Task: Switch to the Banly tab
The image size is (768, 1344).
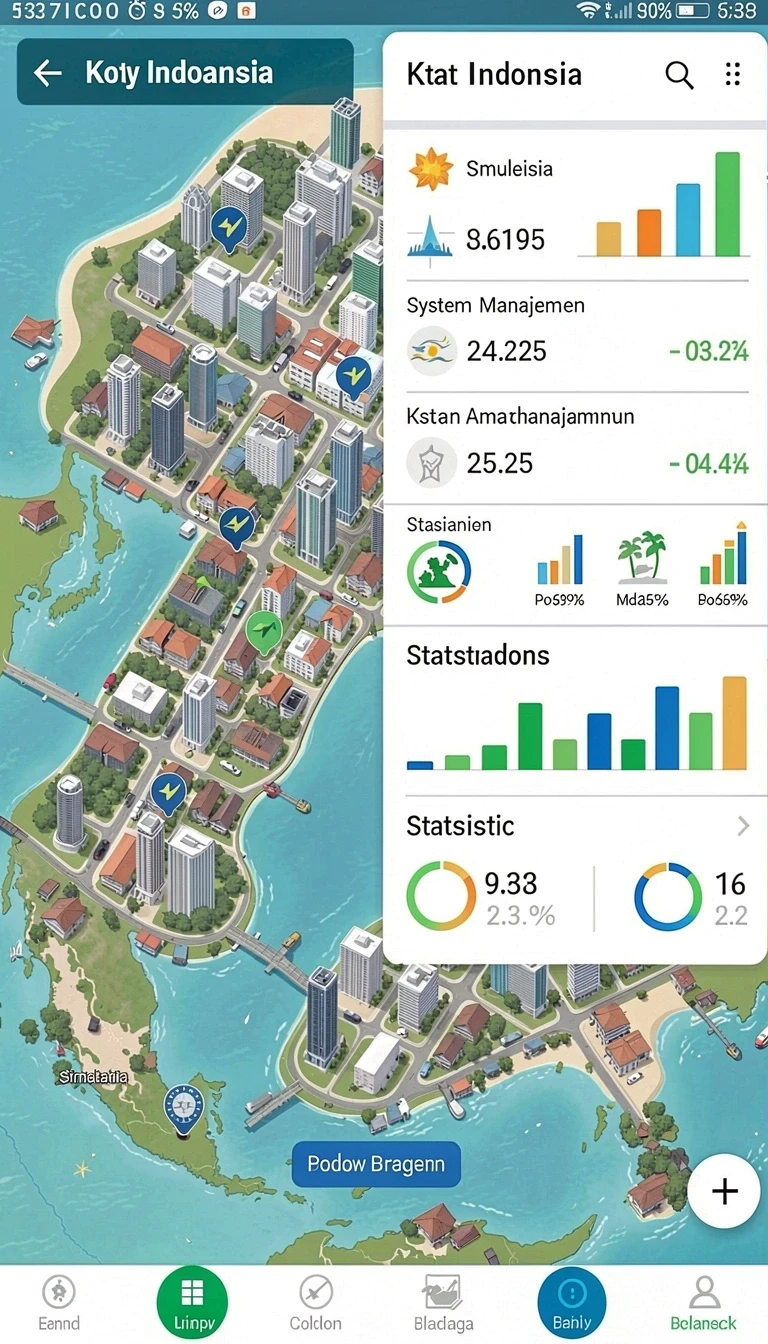Action: point(572,1303)
